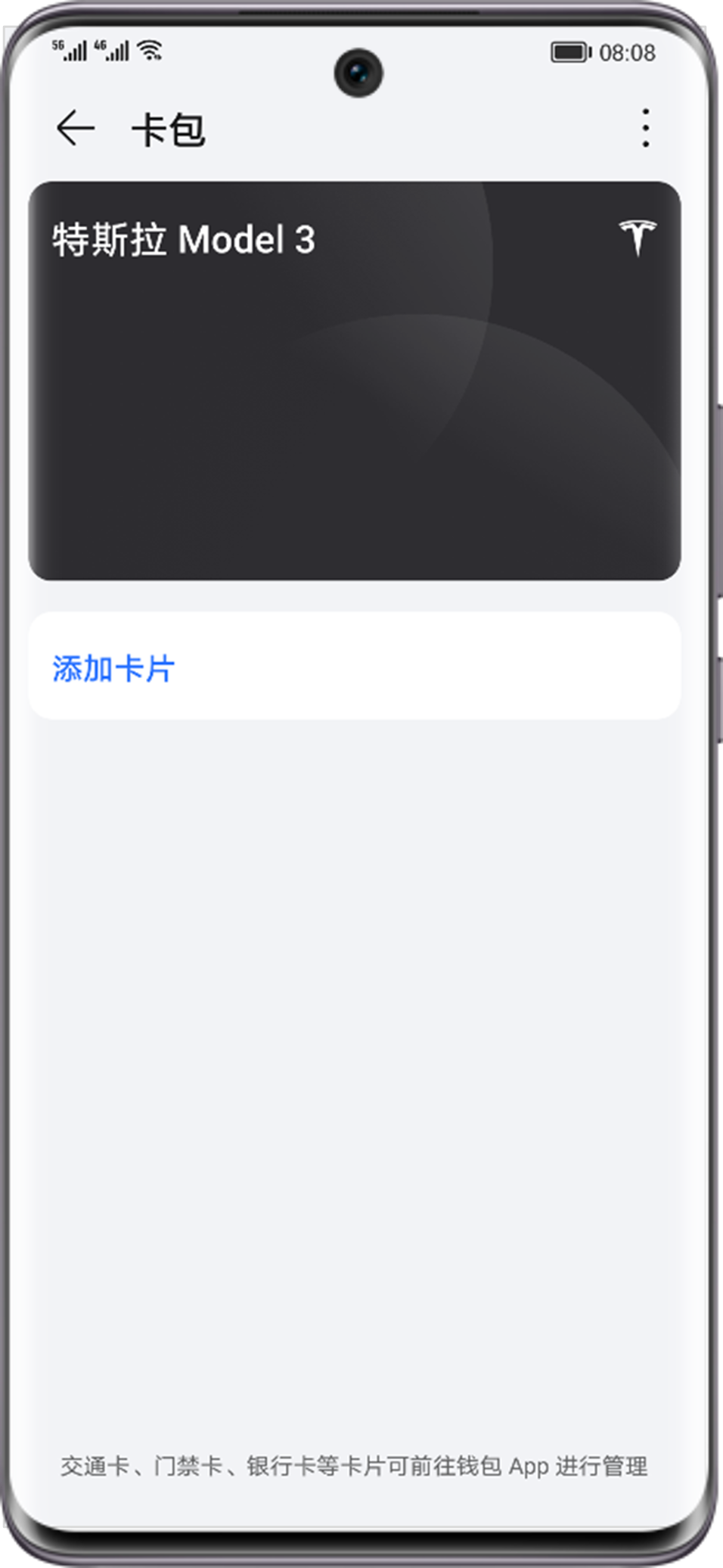Viewport: 723px width, 1568px height.
Task: Tap 添加卡片 to add a card
Action: click(x=113, y=668)
